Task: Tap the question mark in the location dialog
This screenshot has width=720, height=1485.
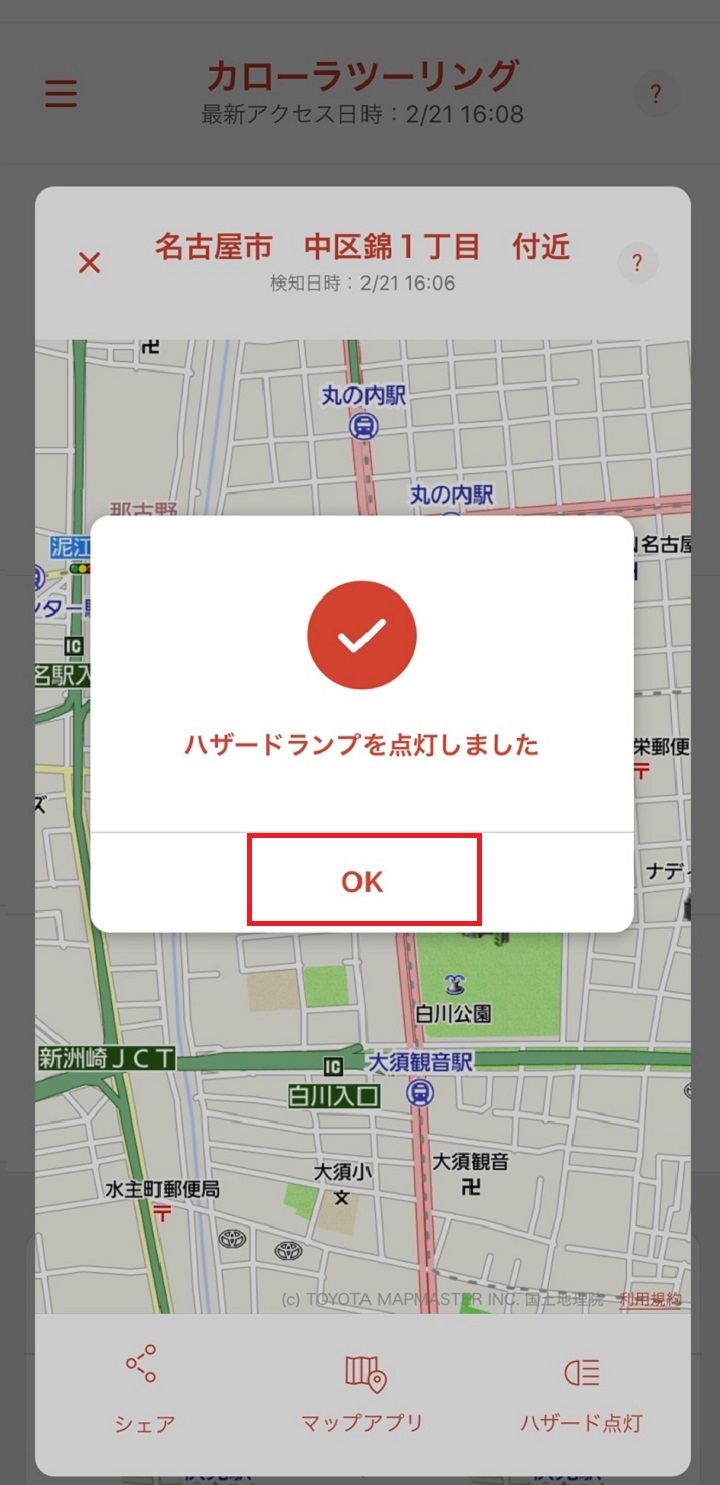Action: click(x=637, y=263)
